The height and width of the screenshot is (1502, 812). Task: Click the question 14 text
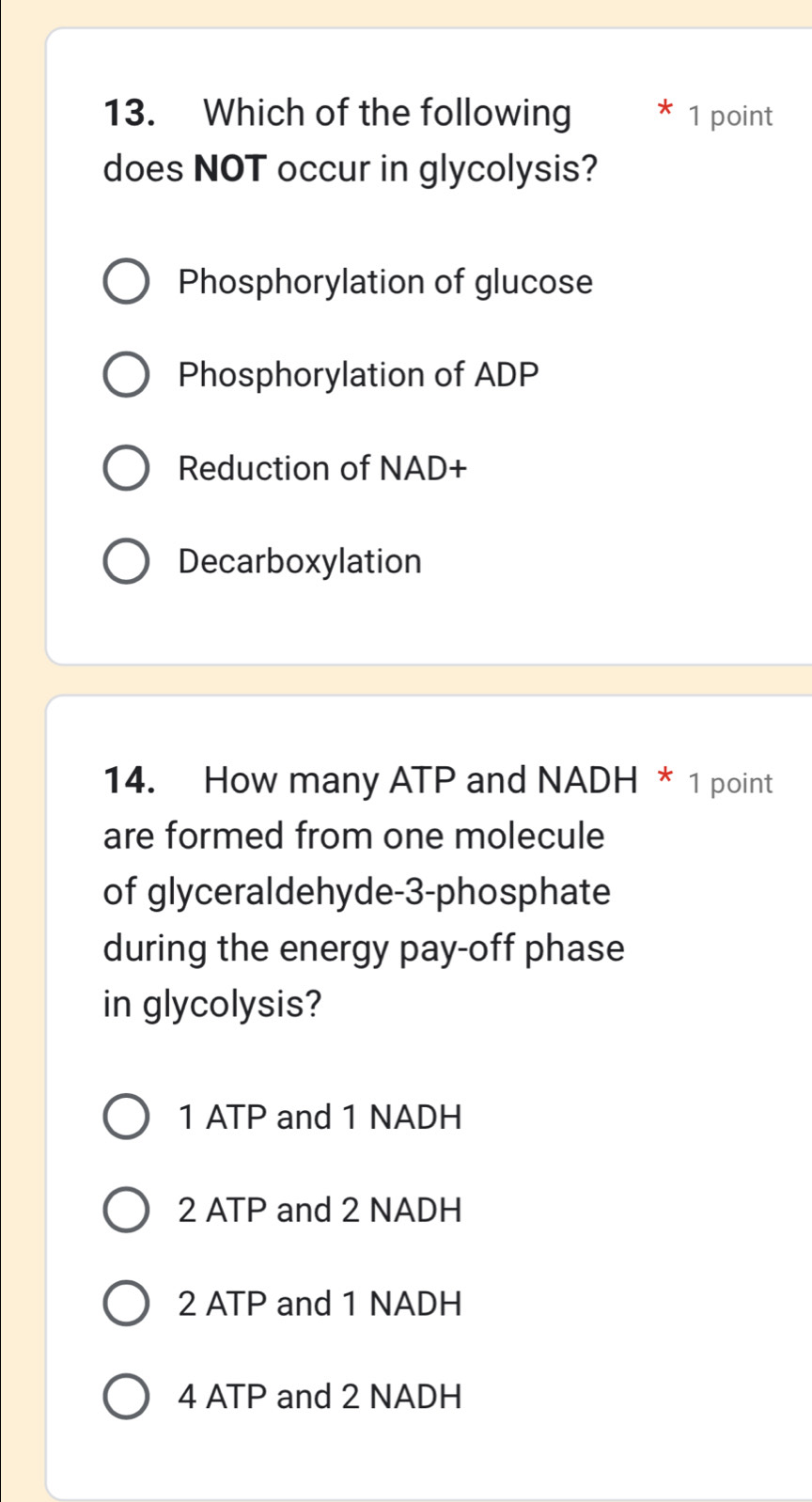367,893
